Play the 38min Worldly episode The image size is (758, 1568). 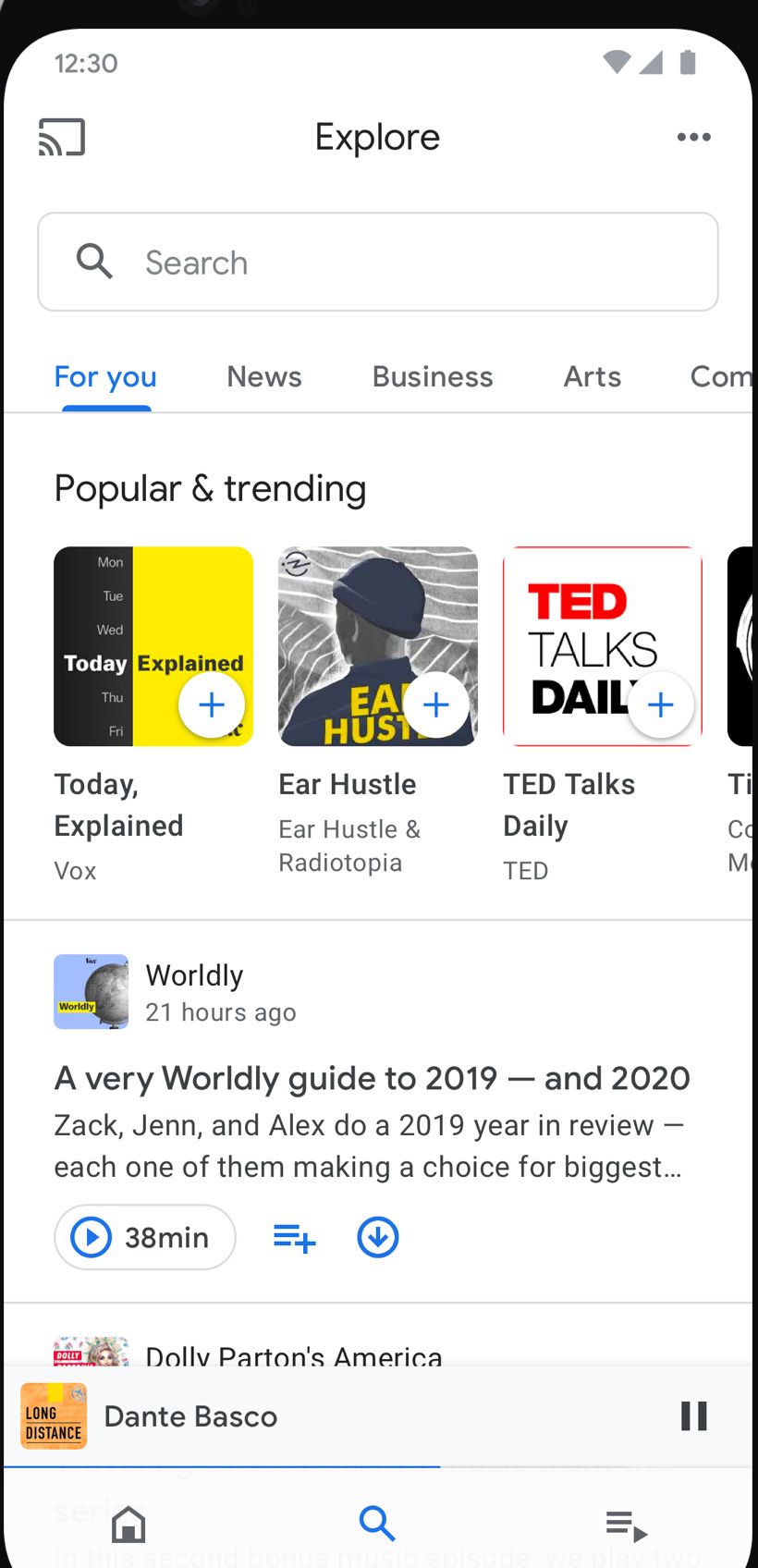click(144, 1237)
